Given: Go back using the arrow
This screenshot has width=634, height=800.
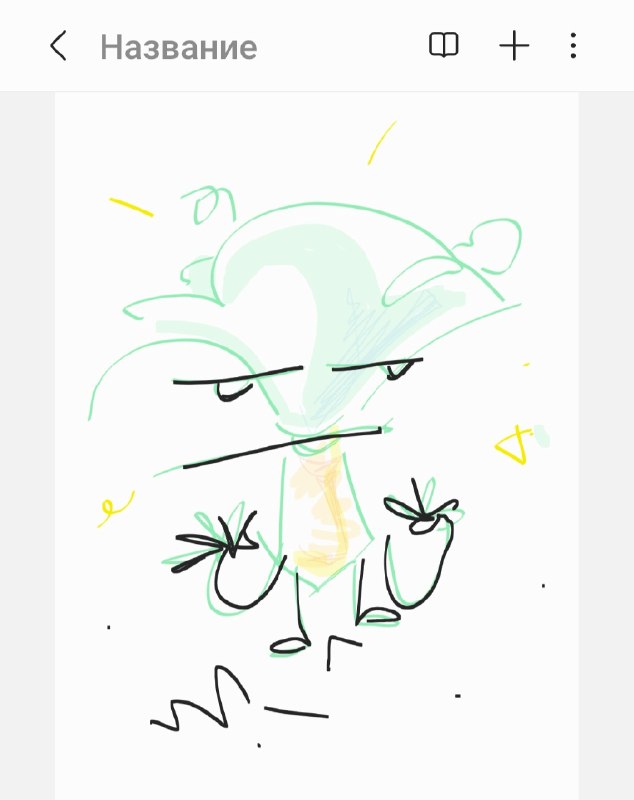Looking at the screenshot, I should (58, 46).
